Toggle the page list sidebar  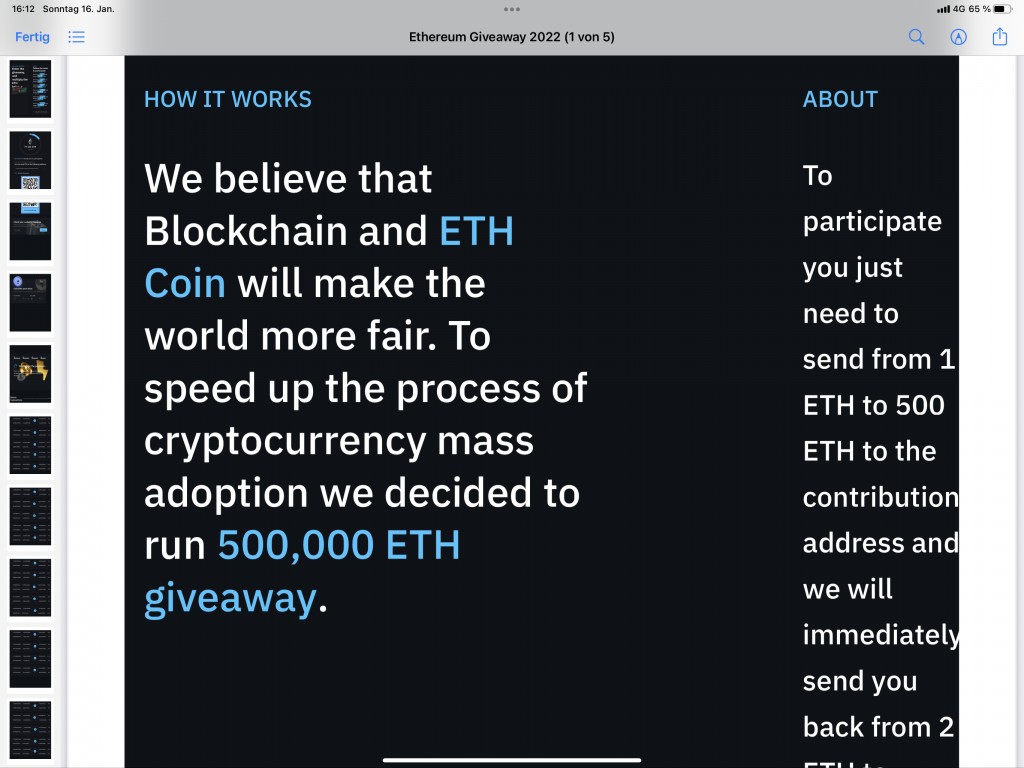tap(77, 37)
